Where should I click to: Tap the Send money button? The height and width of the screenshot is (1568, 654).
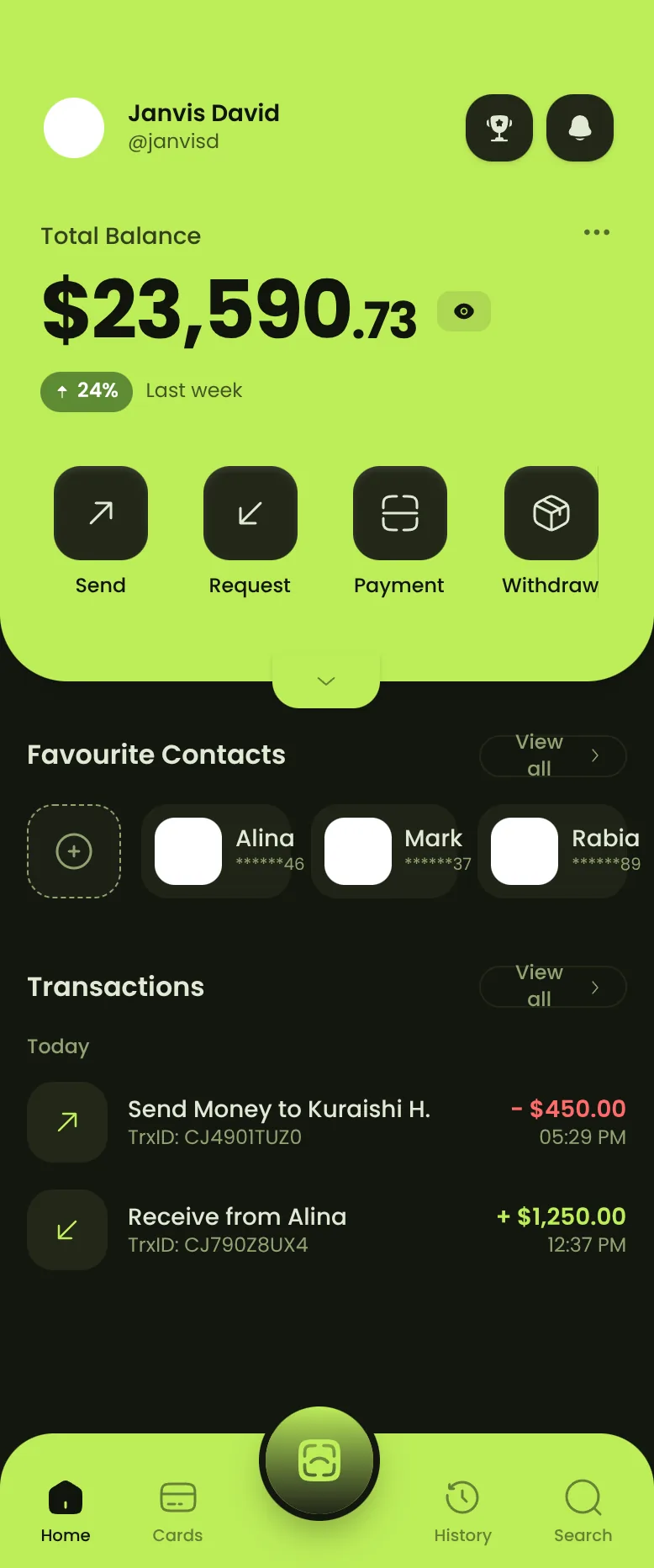[101, 513]
